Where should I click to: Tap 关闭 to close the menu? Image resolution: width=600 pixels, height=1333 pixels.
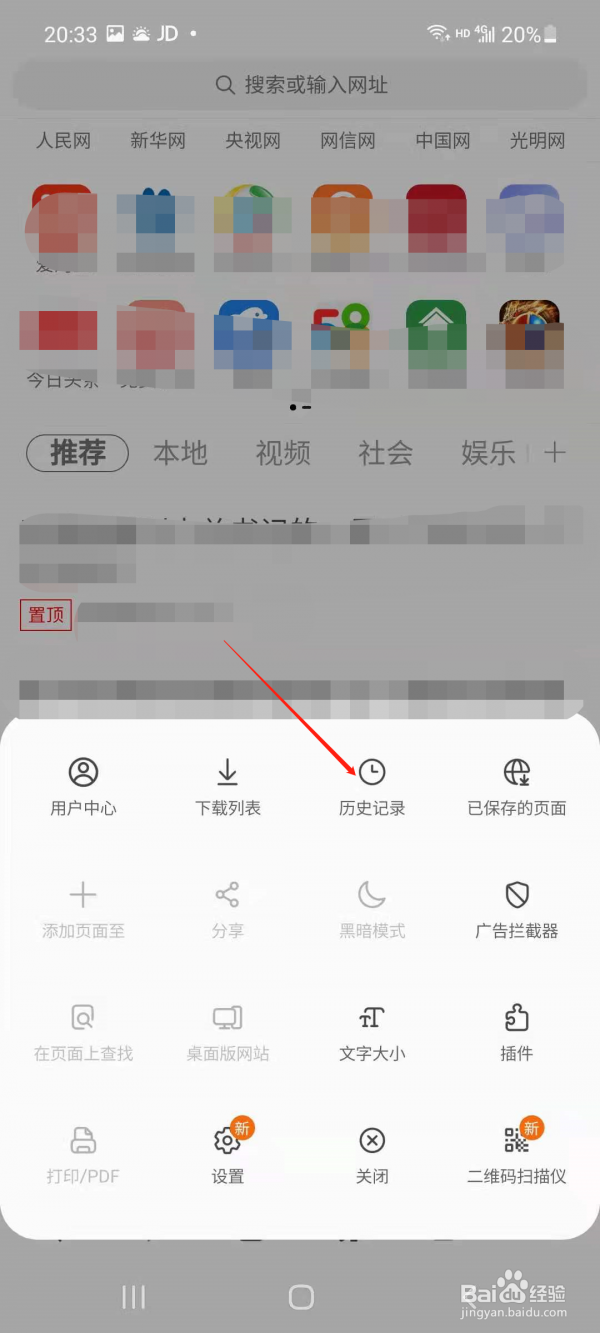(372, 1154)
